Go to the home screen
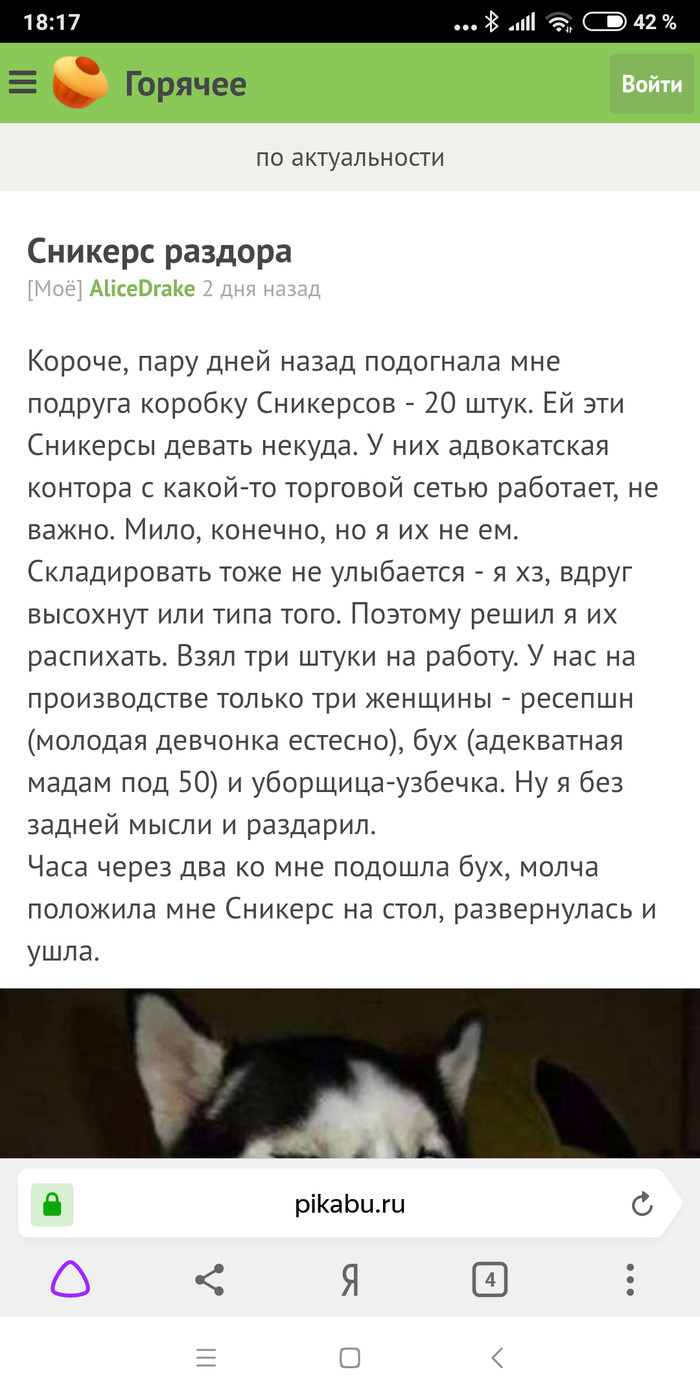The width and height of the screenshot is (700, 1400). coord(349,1358)
